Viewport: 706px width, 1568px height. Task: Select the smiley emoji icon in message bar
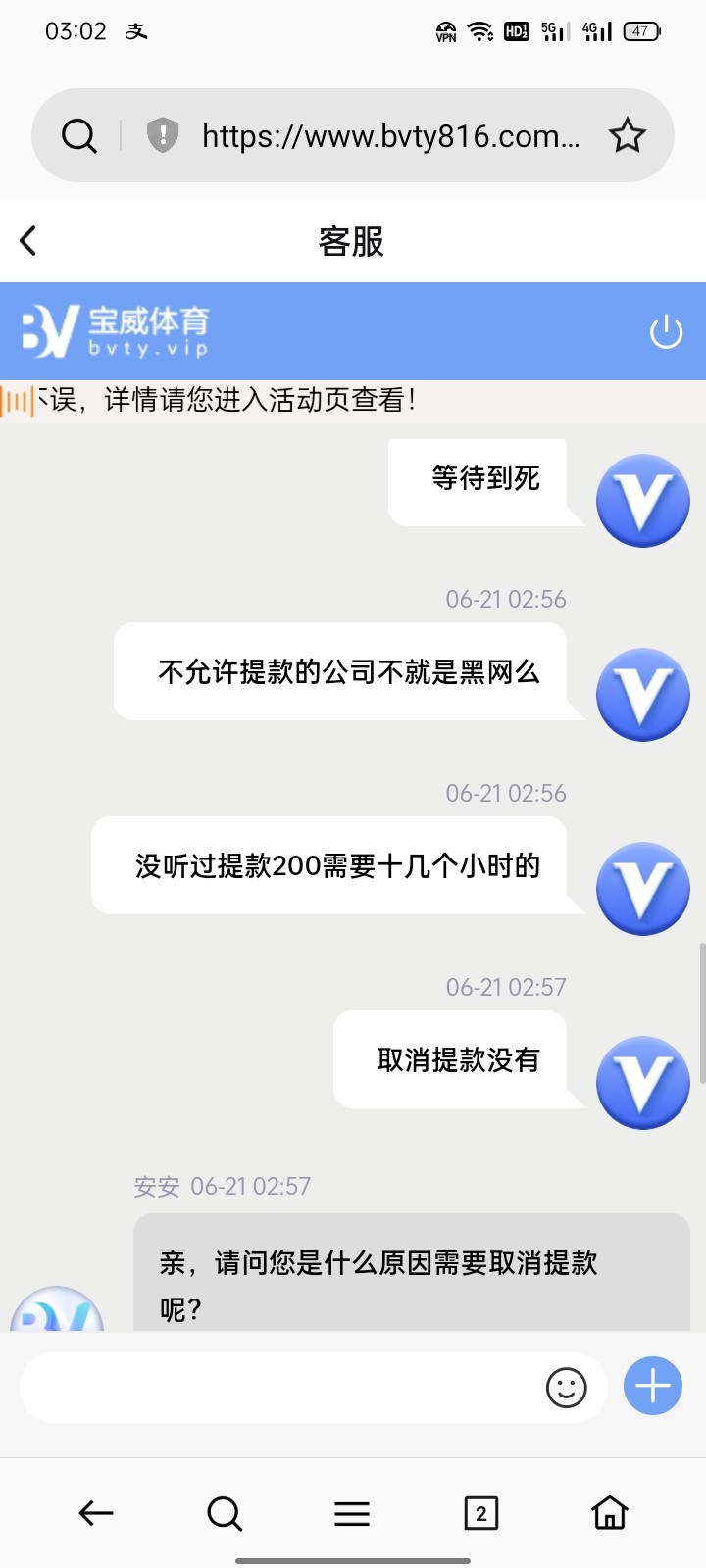(x=567, y=1387)
